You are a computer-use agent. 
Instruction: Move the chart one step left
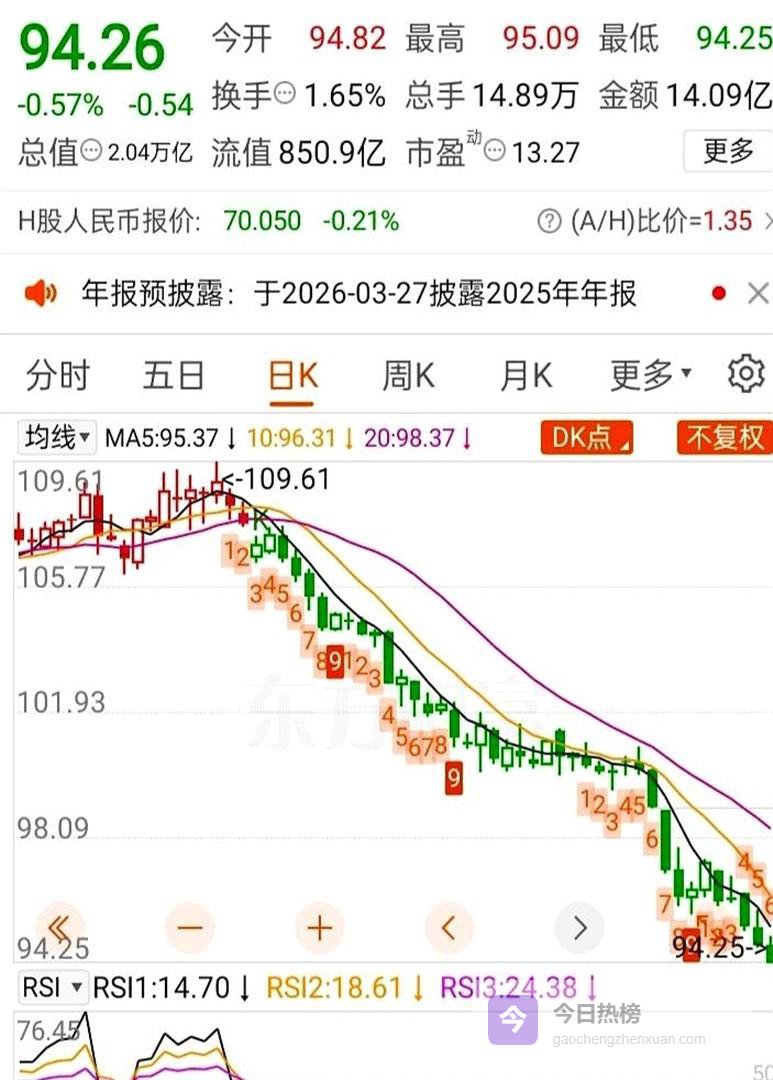tap(449, 929)
